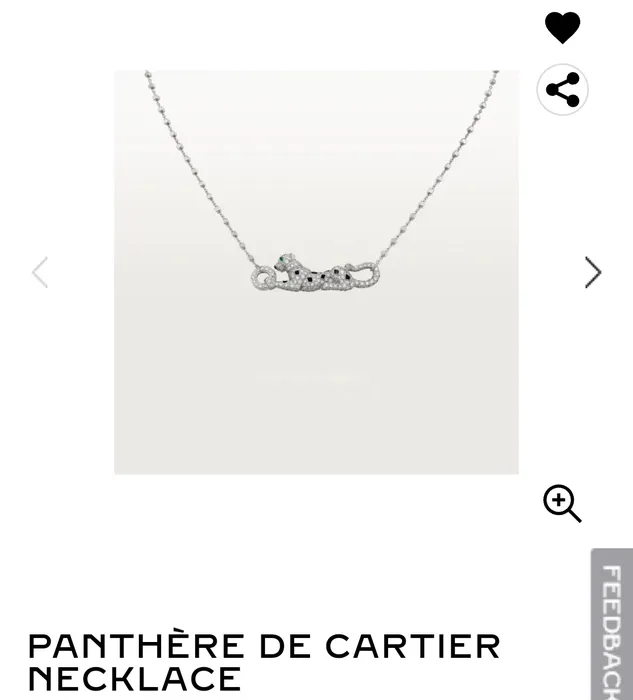633x700 pixels.
Task: Add the necklace to wishlist with heart
Action: (x=562, y=27)
